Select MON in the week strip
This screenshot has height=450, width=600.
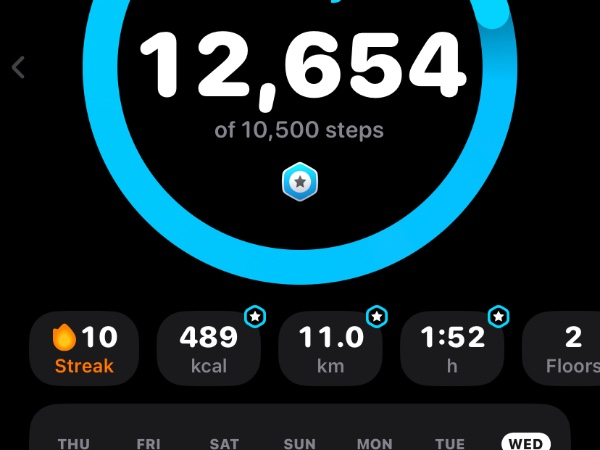tap(374, 443)
